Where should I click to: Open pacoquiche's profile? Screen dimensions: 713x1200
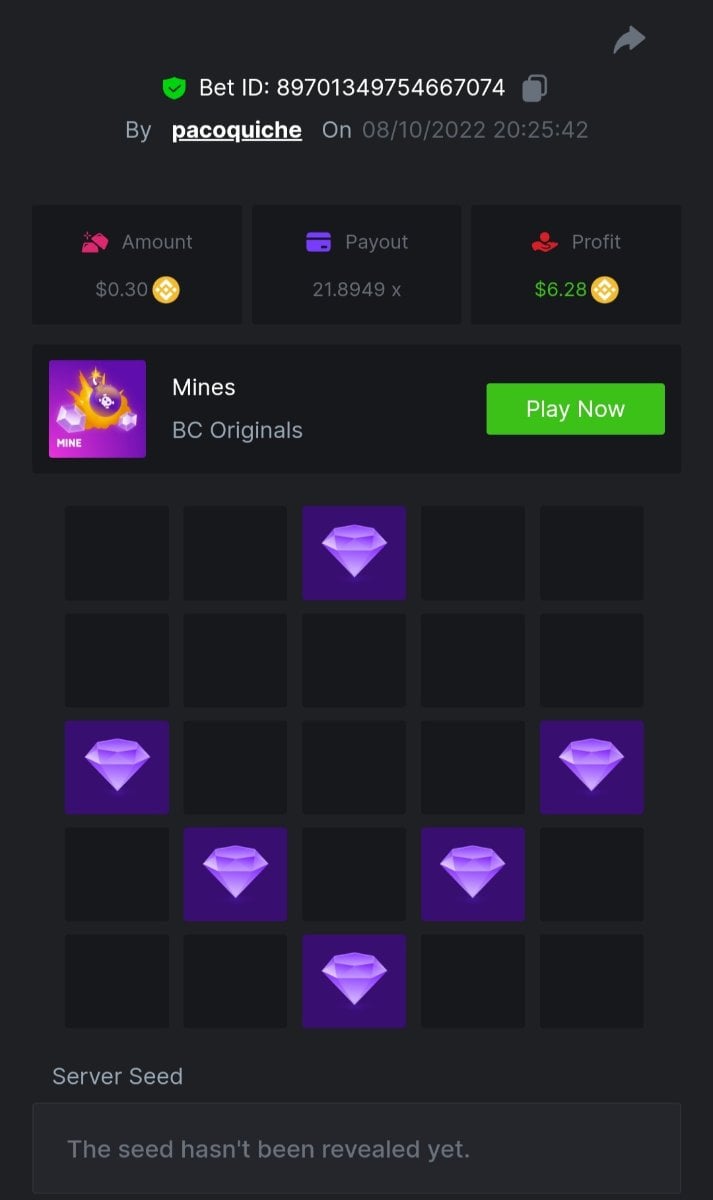[x=237, y=130]
